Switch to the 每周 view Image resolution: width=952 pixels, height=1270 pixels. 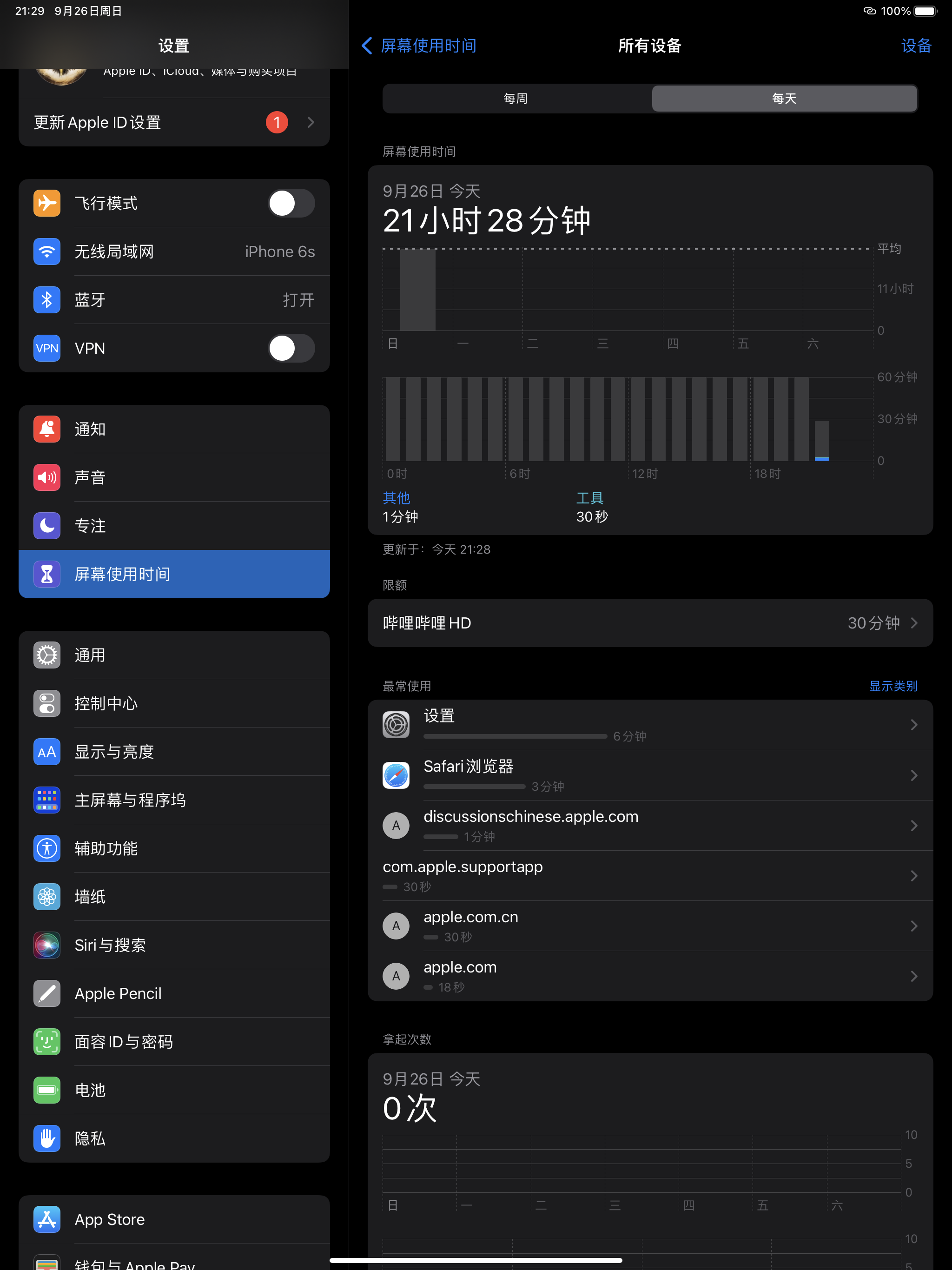click(x=516, y=99)
